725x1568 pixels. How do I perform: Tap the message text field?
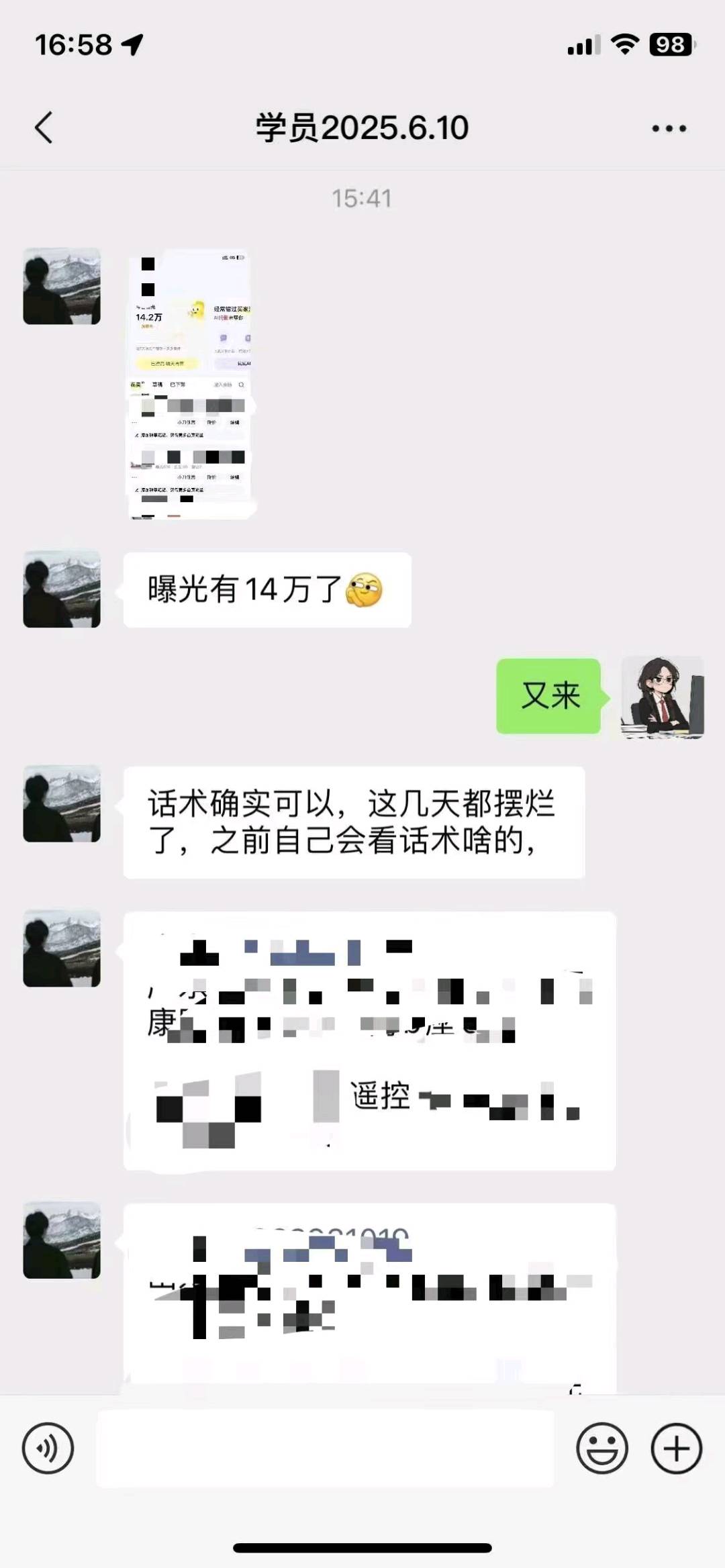tap(326, 1448)
